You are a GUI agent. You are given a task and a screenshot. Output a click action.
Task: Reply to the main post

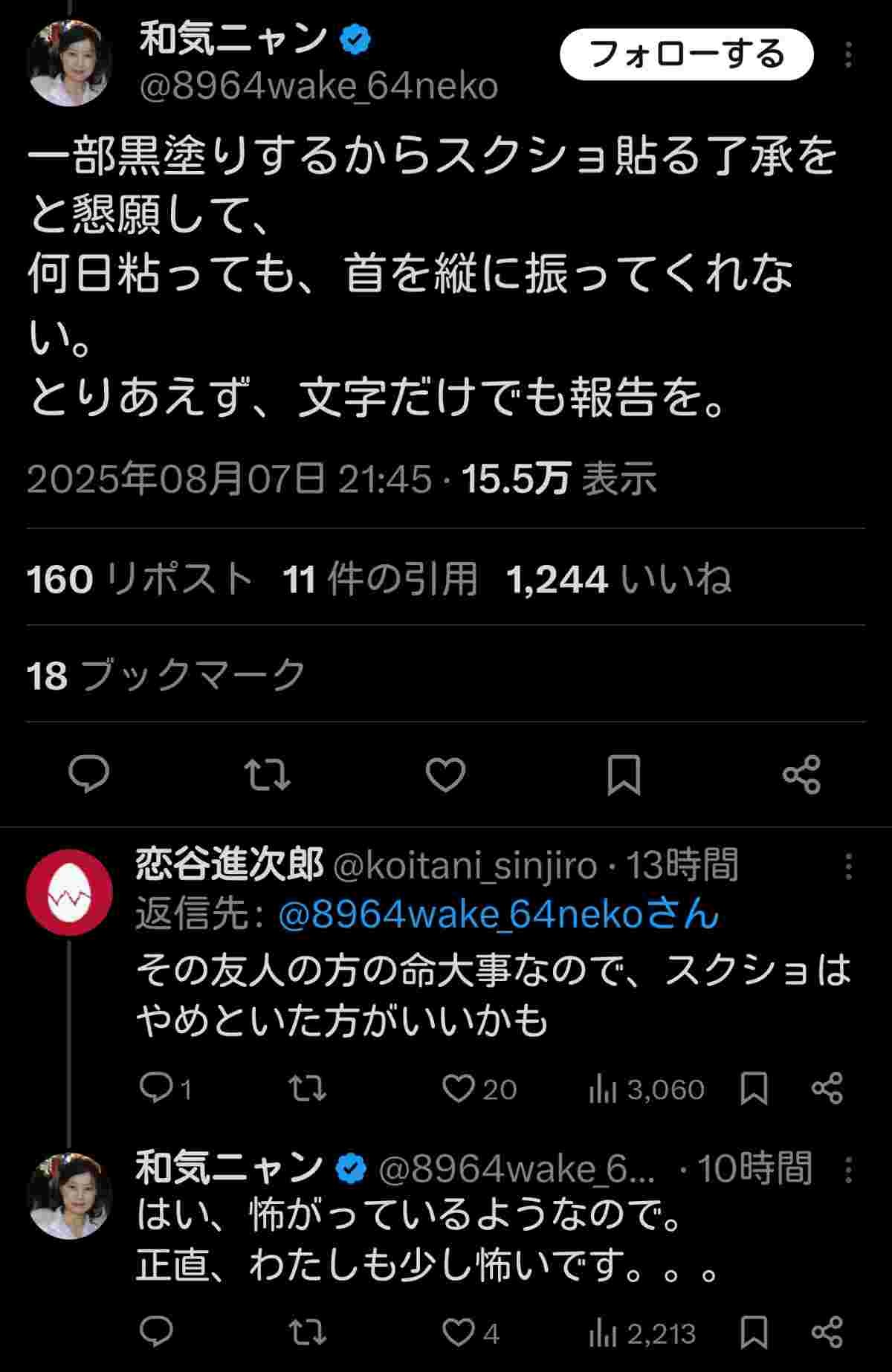tap(89, 774)
